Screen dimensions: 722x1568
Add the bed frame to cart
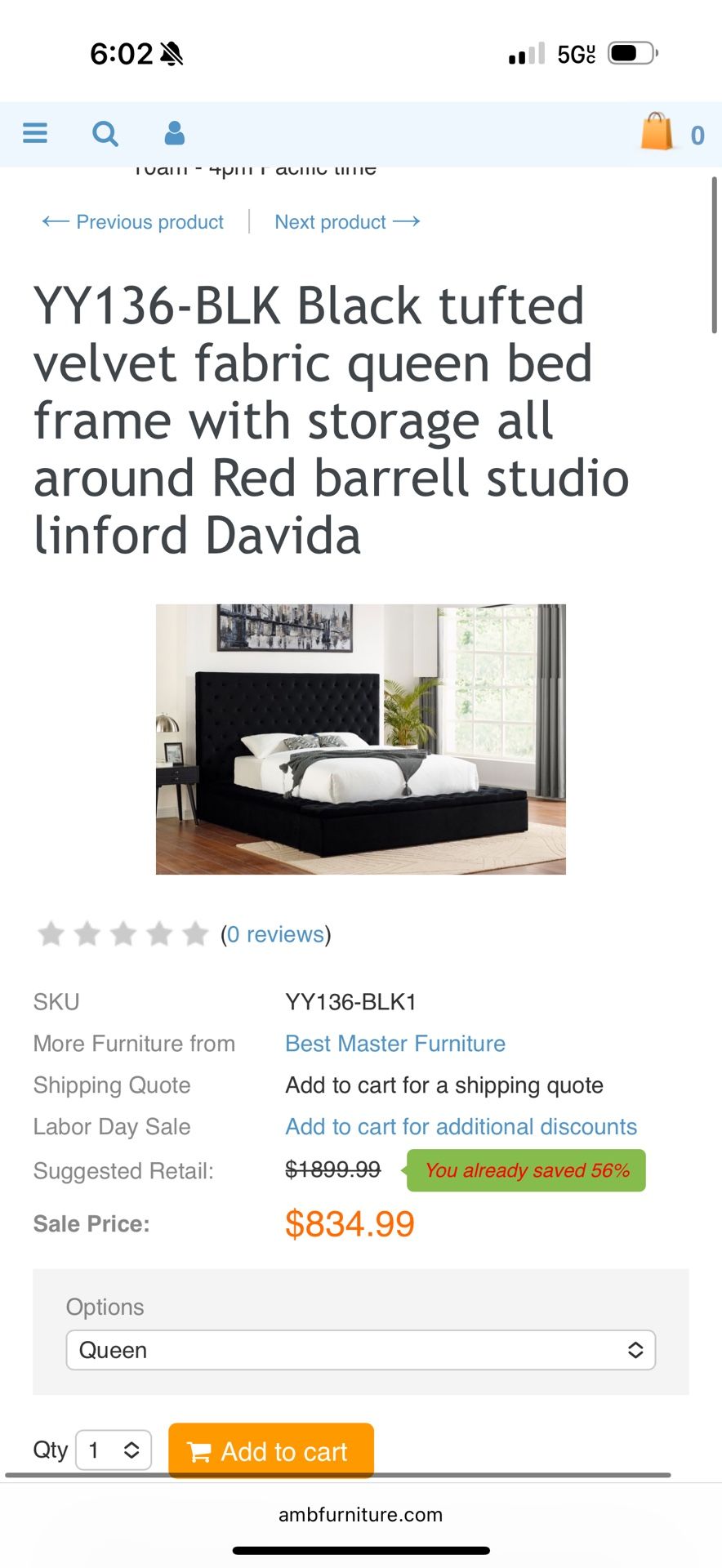click(x=271, y=1450)
